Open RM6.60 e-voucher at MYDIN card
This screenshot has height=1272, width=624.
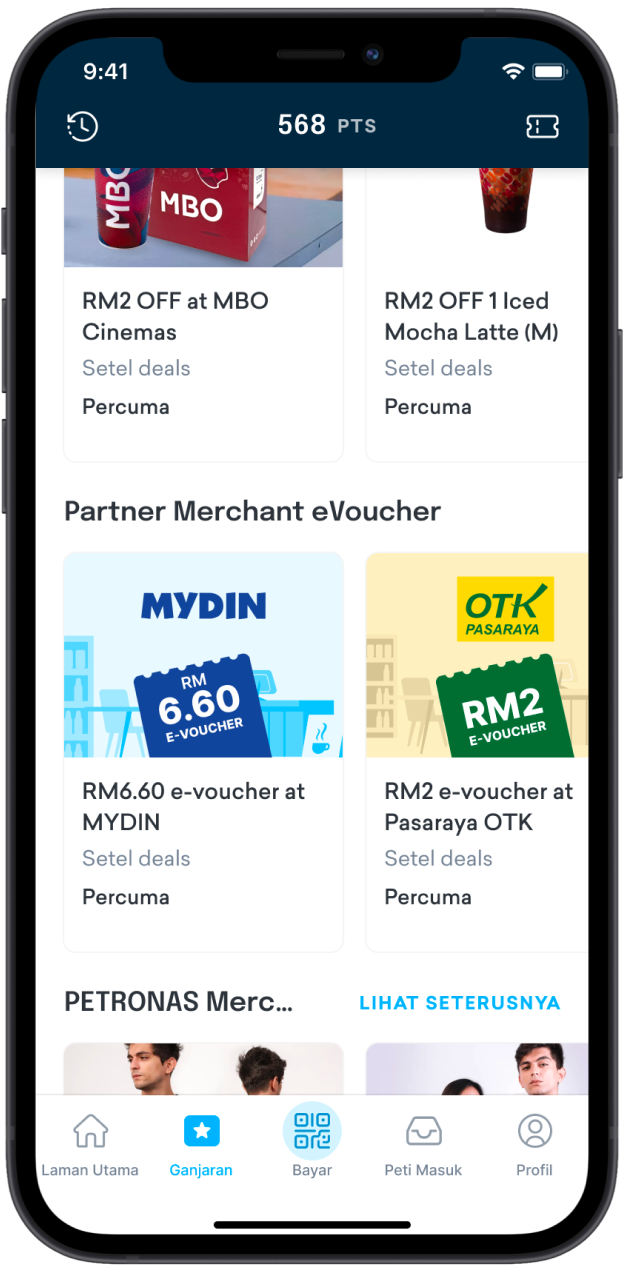203,752
